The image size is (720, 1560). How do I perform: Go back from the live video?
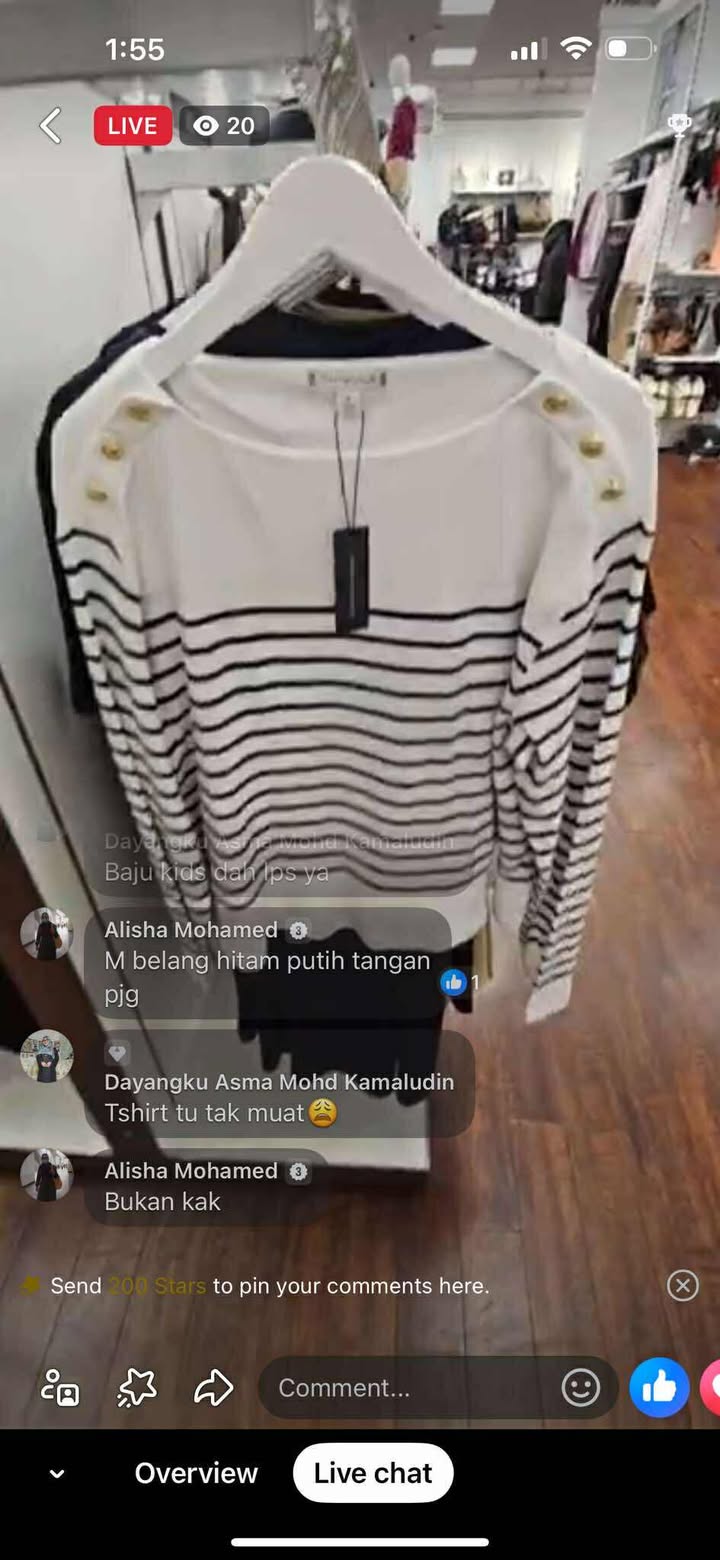click(50, 126)
